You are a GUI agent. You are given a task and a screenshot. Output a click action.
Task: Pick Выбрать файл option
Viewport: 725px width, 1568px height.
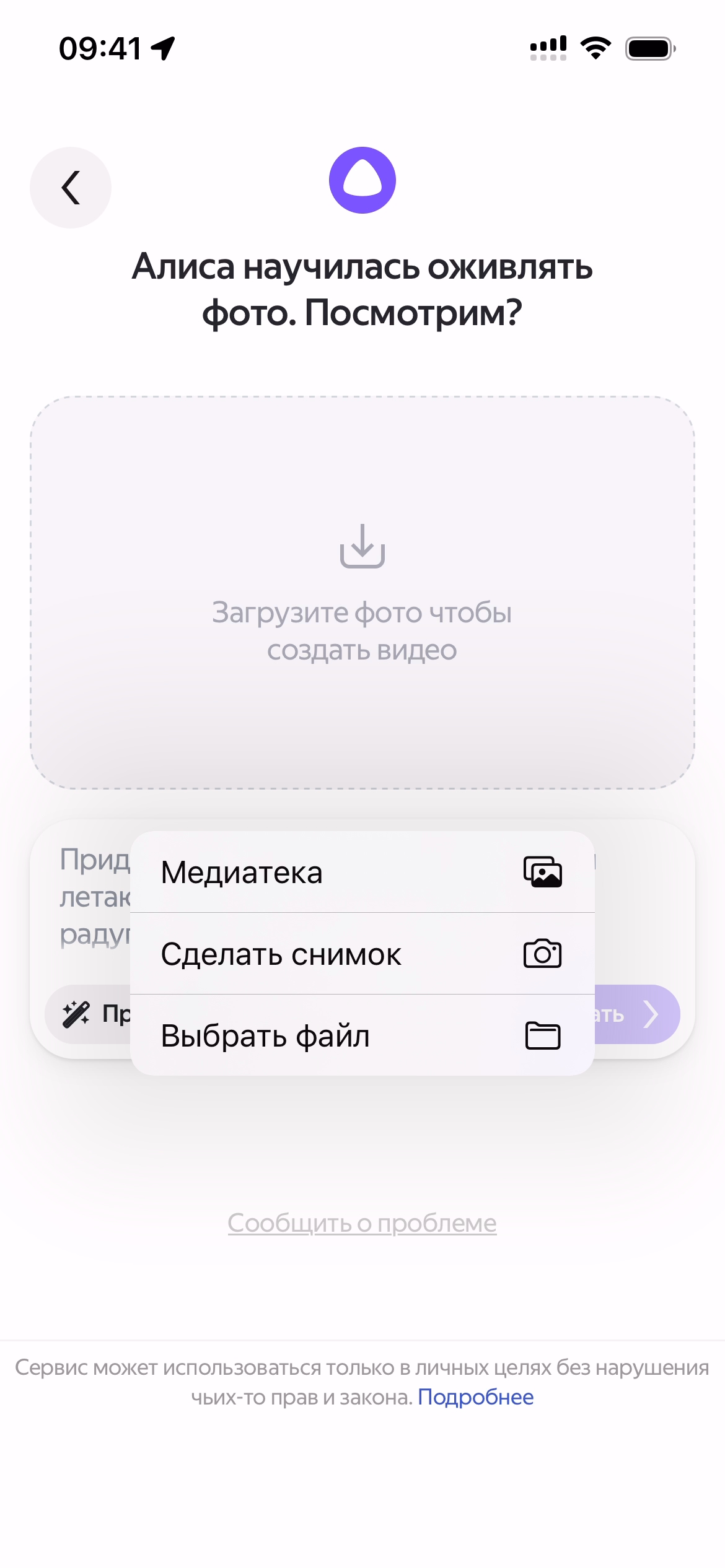(362, 1035)
